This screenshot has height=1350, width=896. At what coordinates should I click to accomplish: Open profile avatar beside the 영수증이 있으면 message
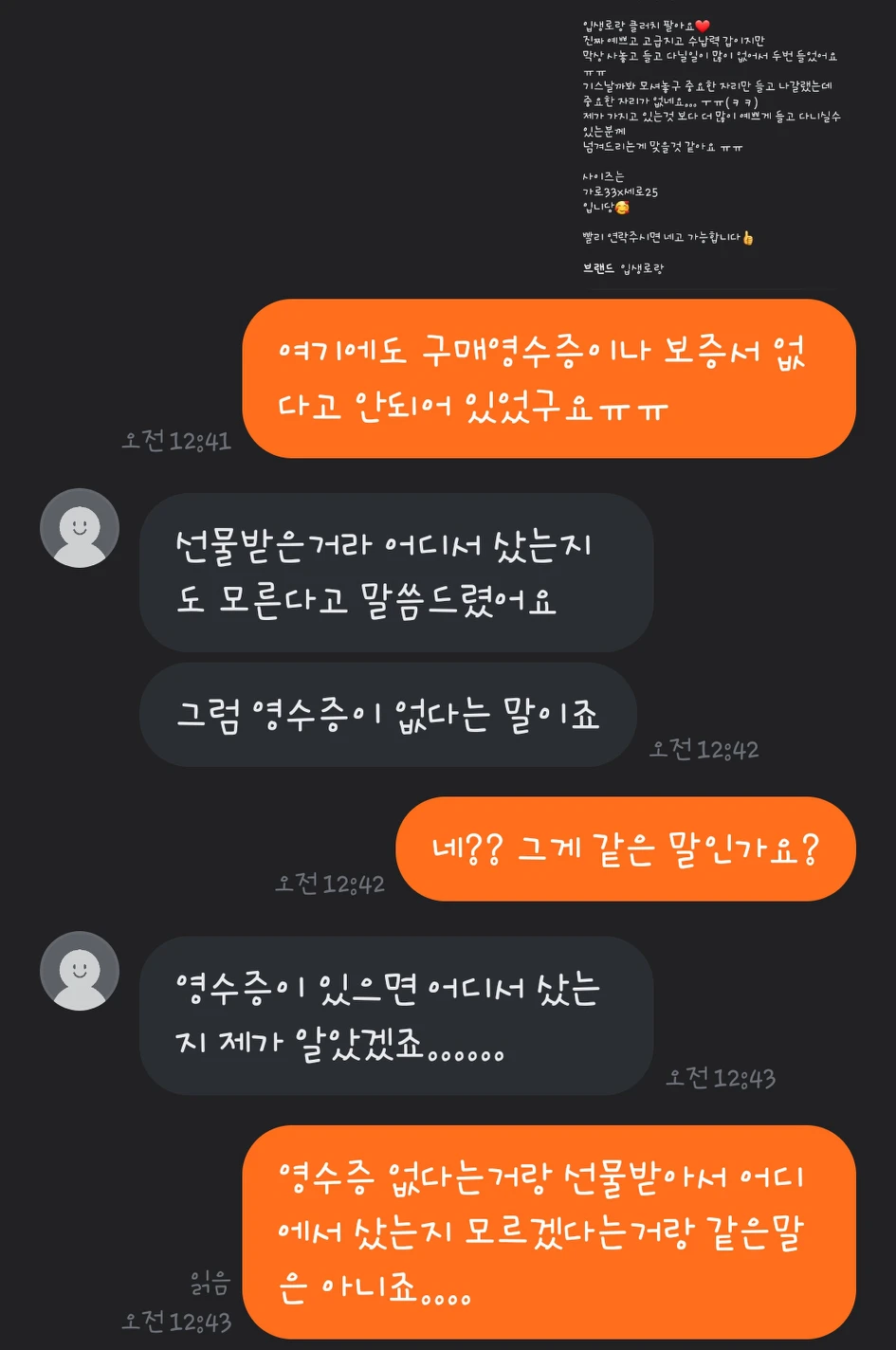[x=80, y=972]
